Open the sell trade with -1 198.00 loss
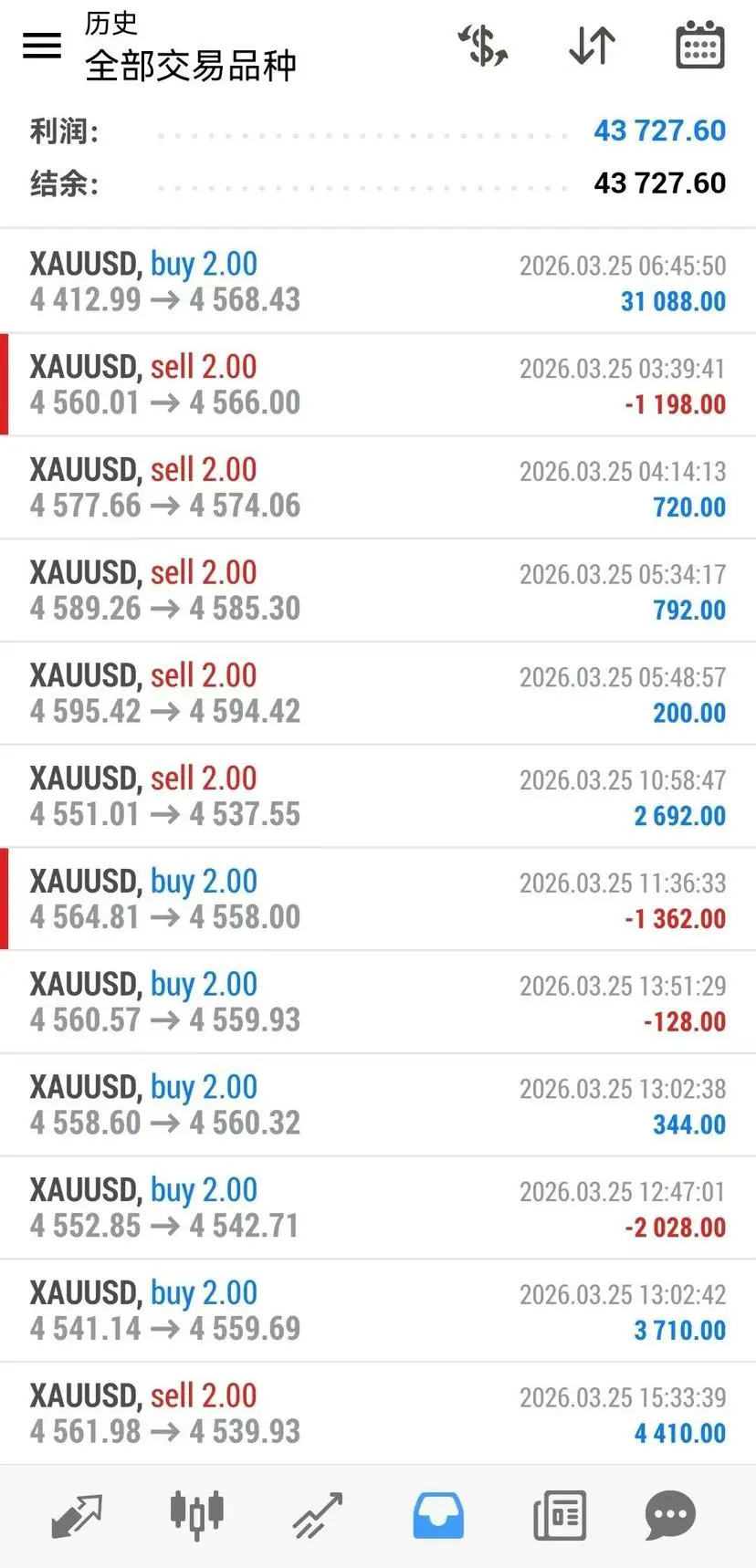 coord(378,384)
